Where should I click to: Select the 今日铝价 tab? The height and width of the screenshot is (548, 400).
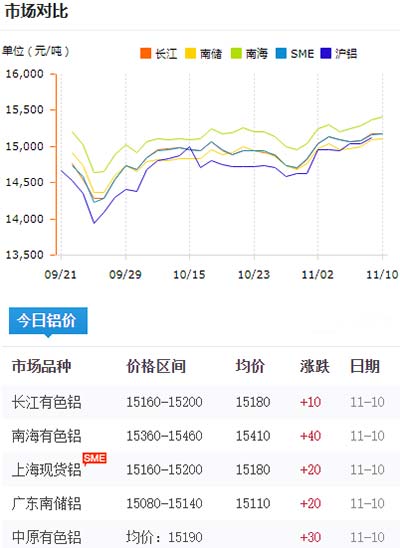click(48, 321)
